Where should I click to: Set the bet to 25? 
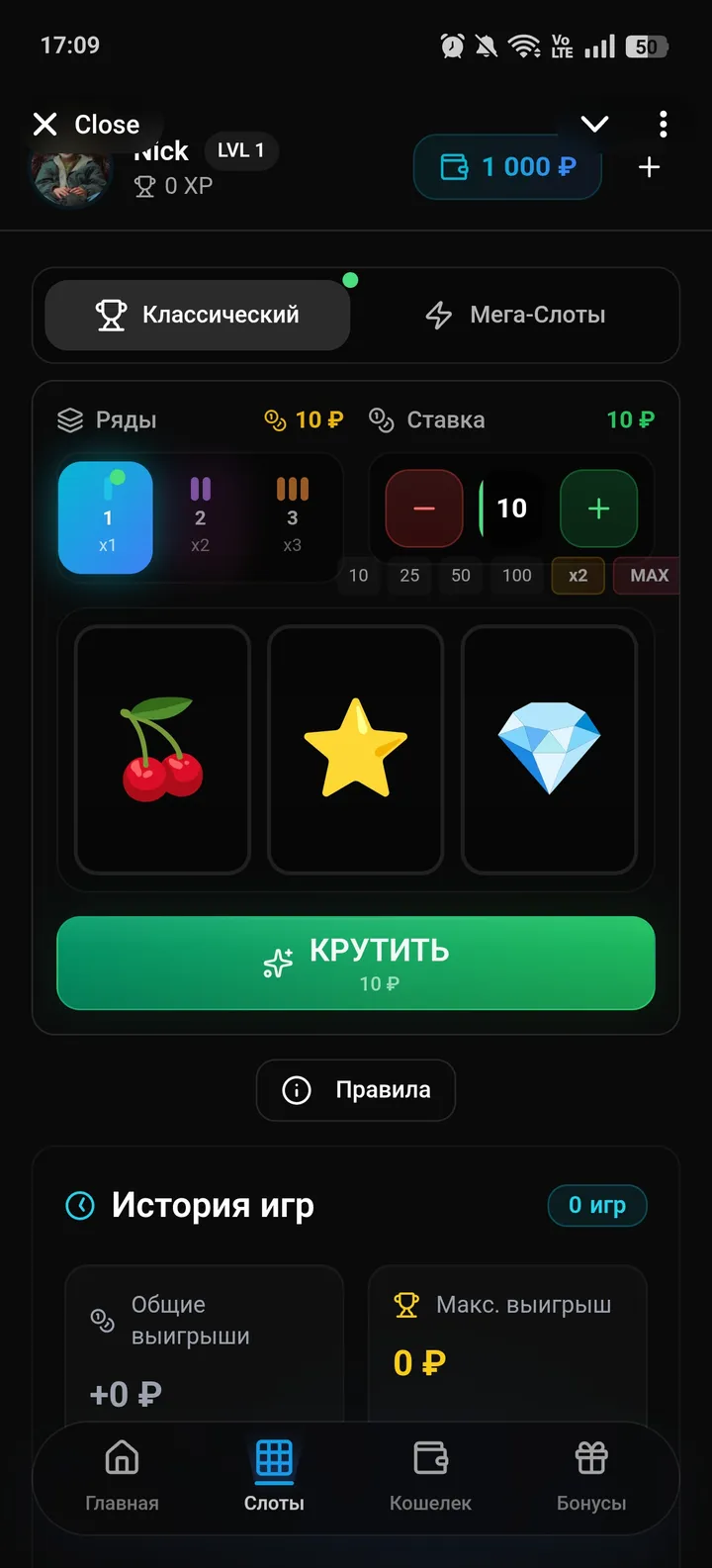click(x=409, y=576)
